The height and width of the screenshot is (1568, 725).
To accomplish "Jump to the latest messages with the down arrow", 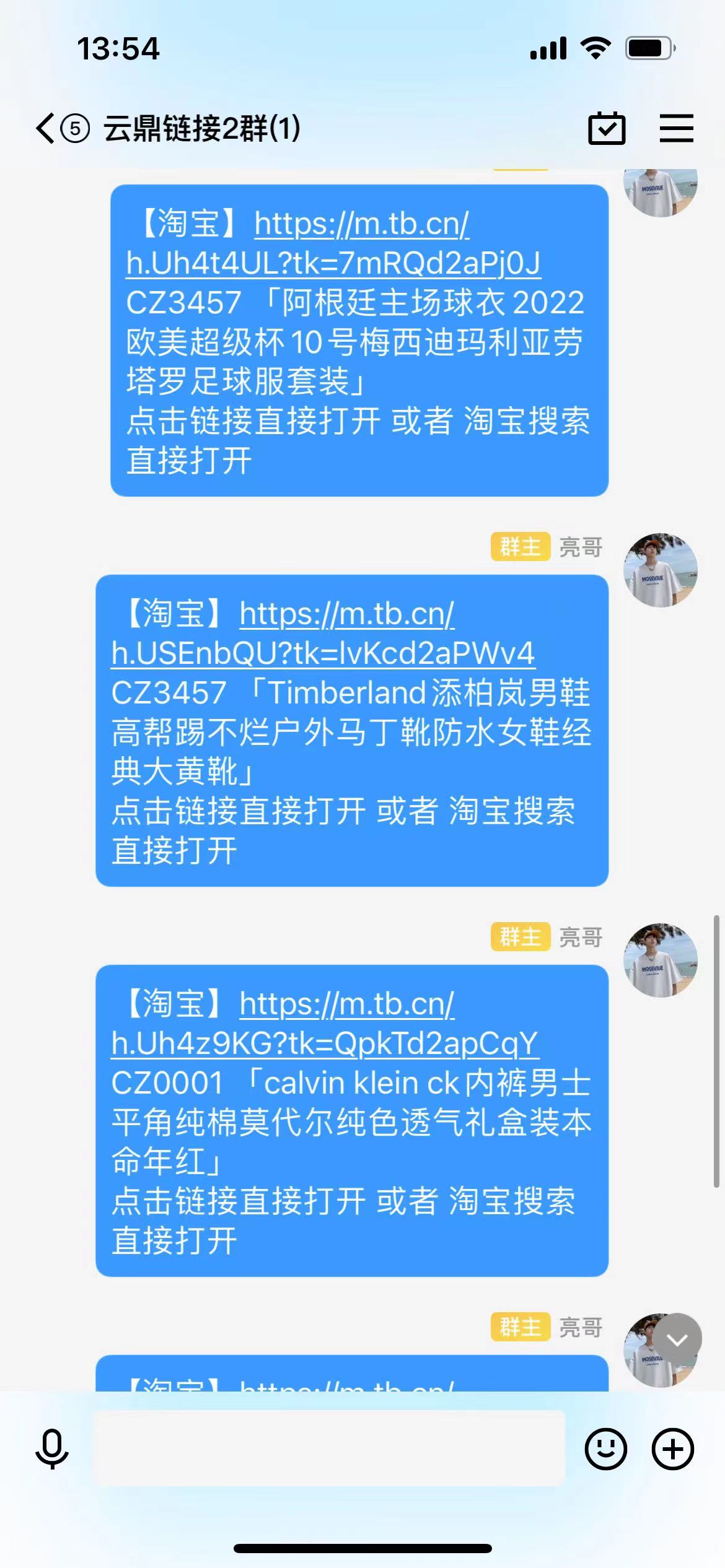I will (677, 1338).
